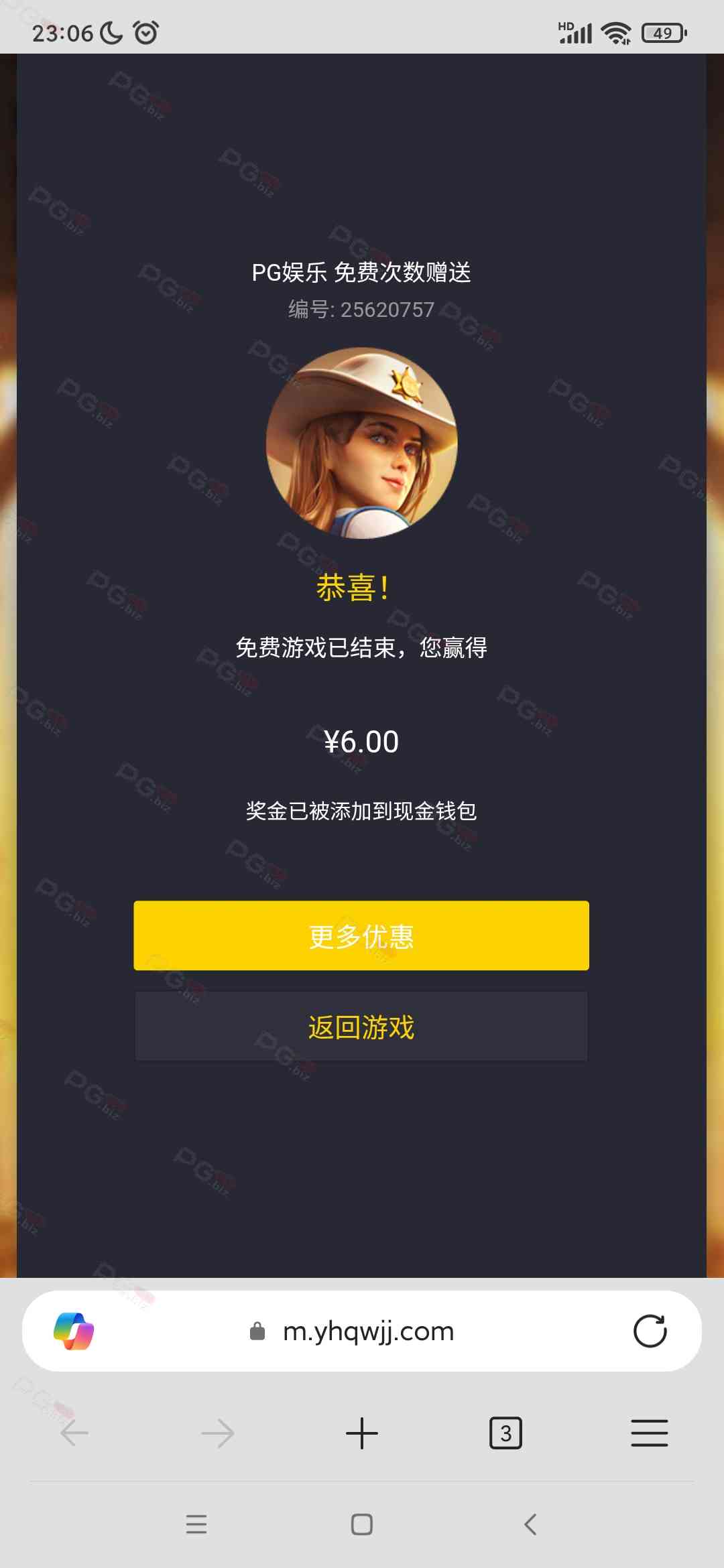724x1568 pixels.
Task: Go to the system home screen
Action: [362, 1524]
